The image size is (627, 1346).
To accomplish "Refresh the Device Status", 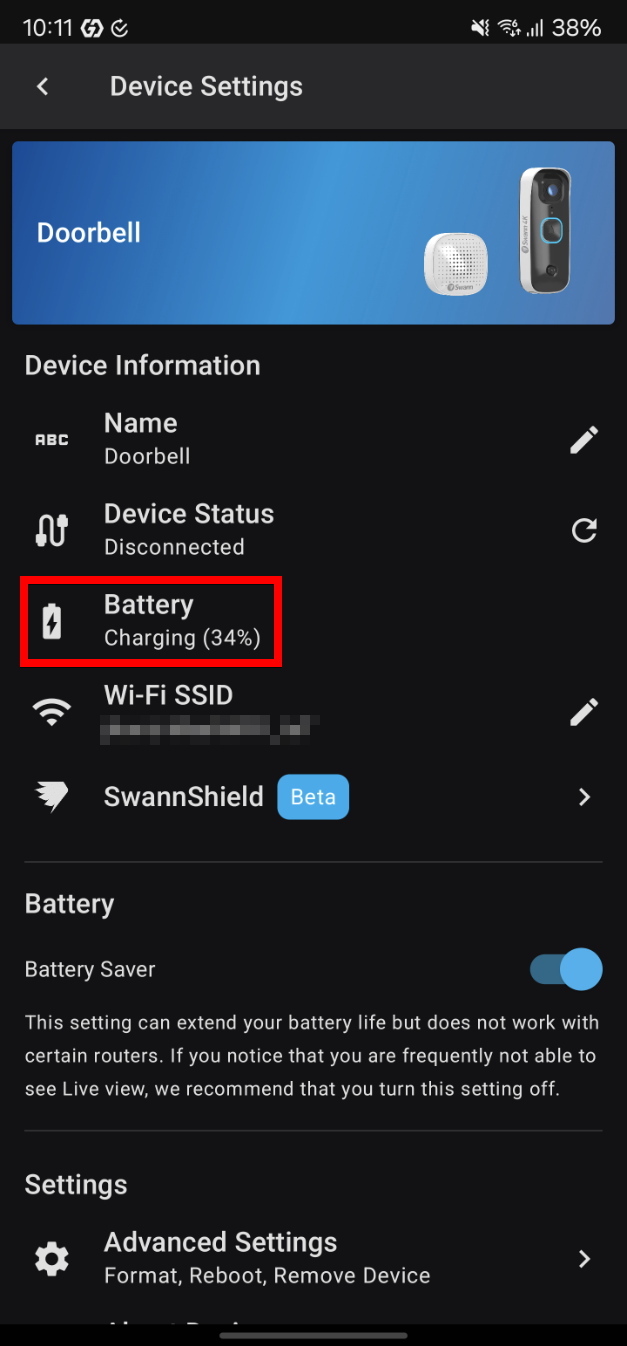I will pyautogui.click(x=584, y=530).
